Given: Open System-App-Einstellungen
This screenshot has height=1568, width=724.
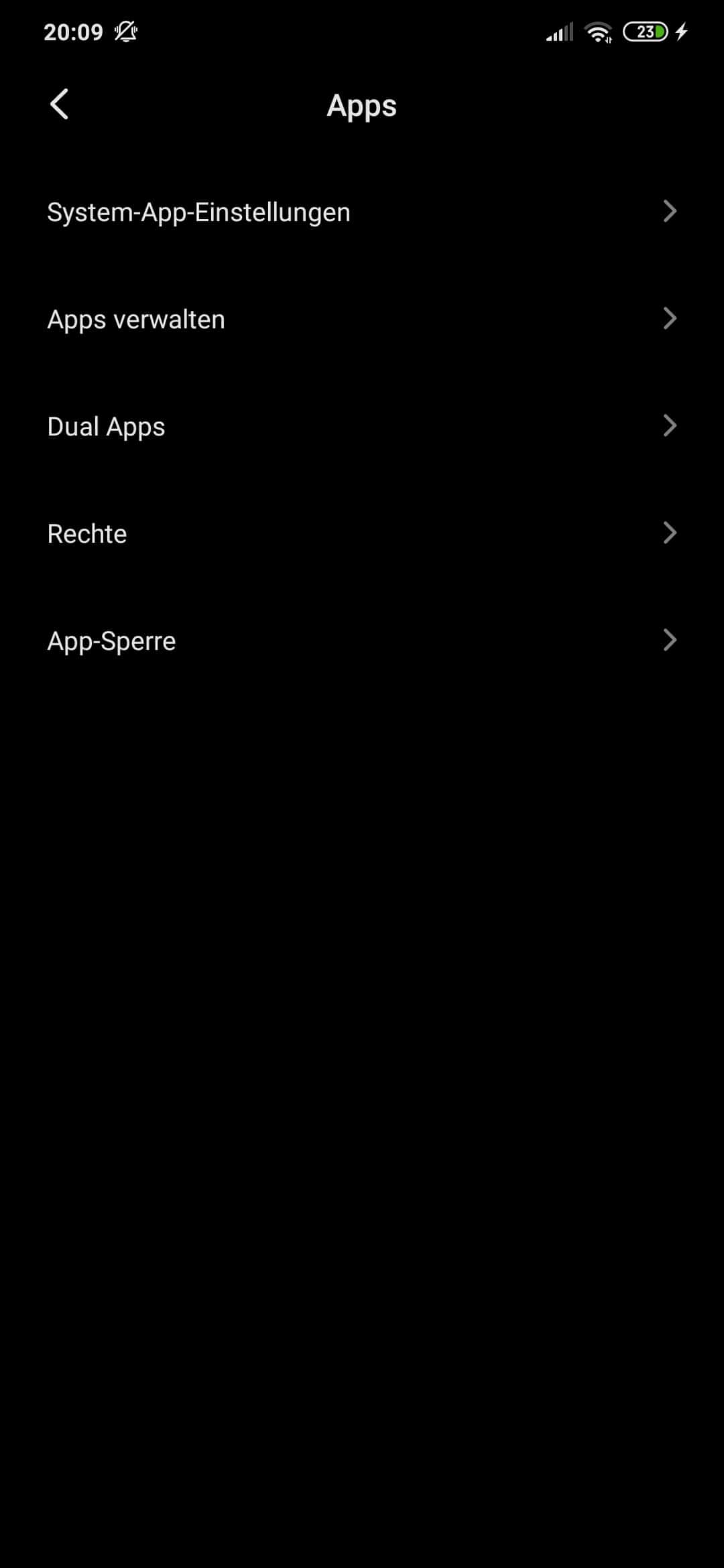Looking at the screenshot, I should pyautogui.click(x=362, y=212).
